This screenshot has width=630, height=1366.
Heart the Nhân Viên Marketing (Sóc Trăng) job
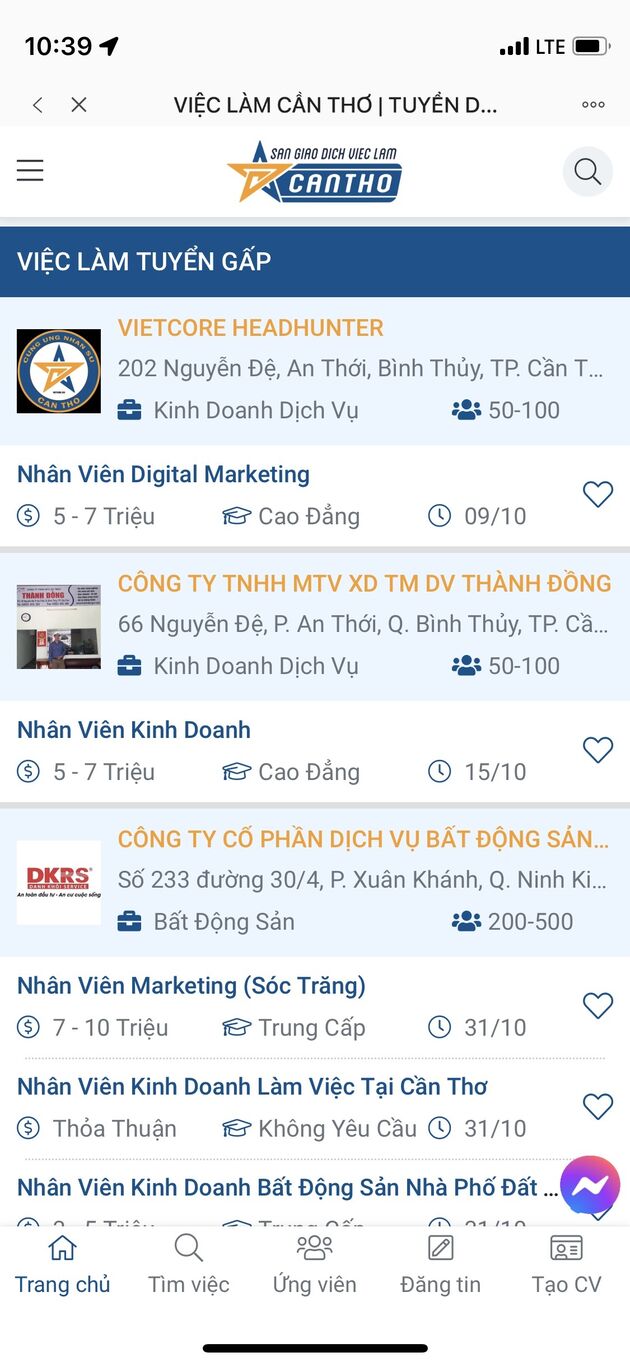597,1006
